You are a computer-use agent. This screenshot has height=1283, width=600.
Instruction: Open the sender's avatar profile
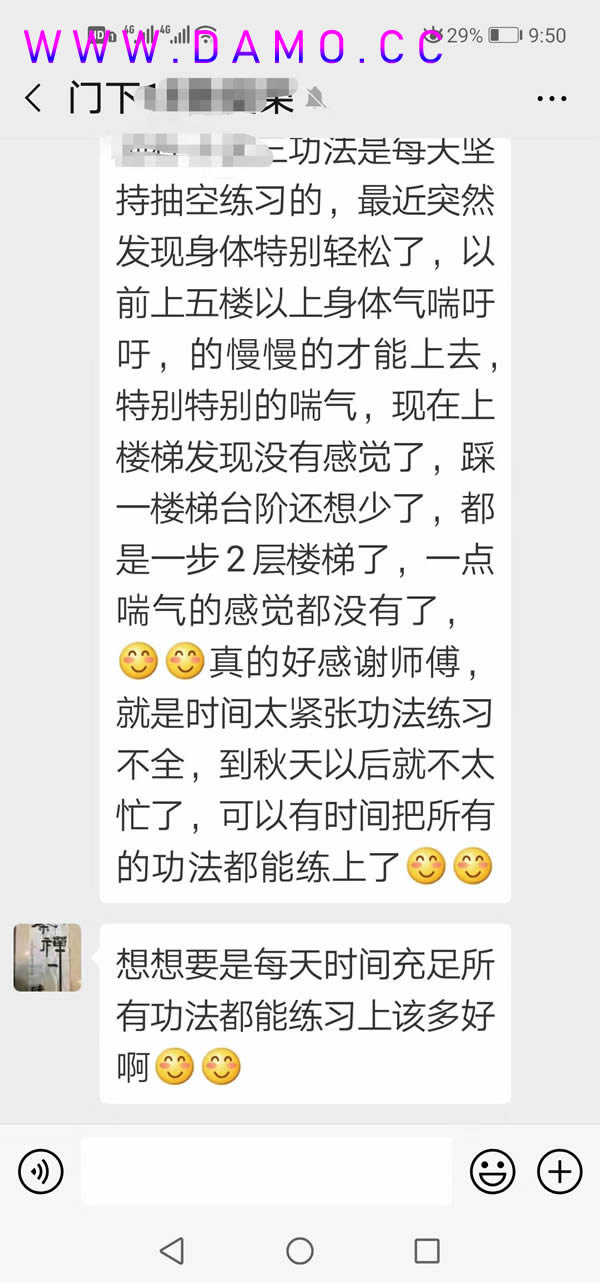pyautogui.click(x=47, y=957)
